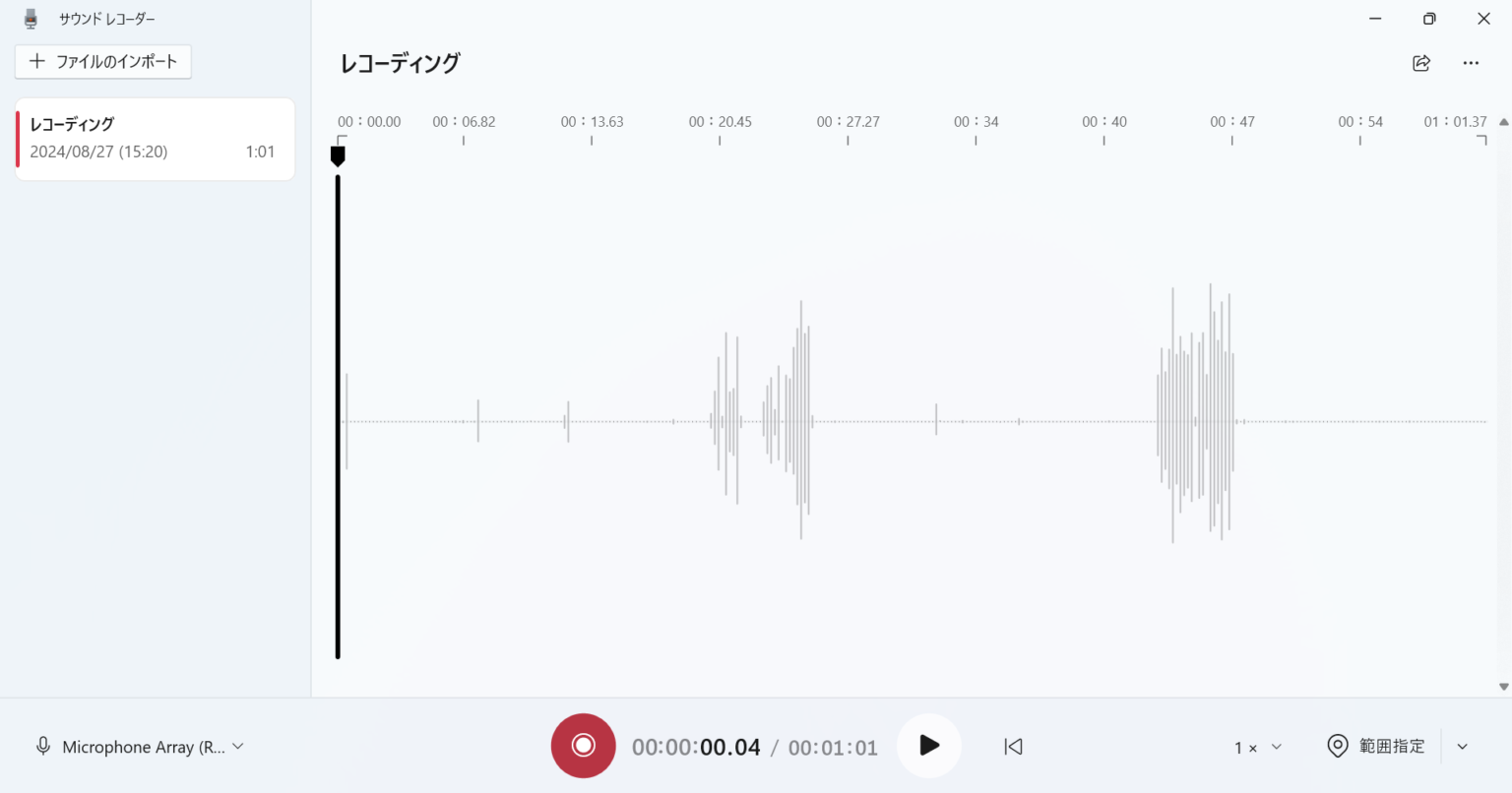Choose the Microphone Array input device
The height and width of the screenshot is (793, 1512).
140,747
